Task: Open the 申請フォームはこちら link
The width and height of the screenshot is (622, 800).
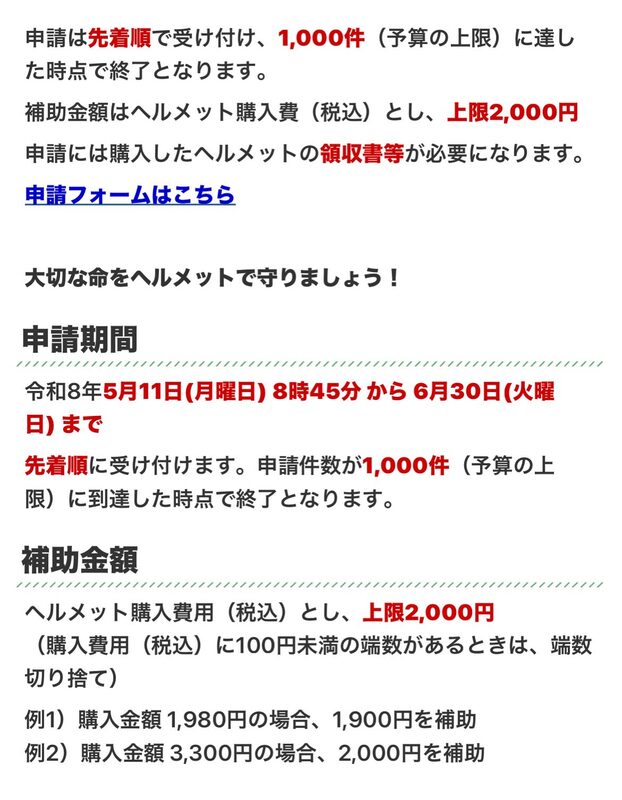Action: [130, 195]
